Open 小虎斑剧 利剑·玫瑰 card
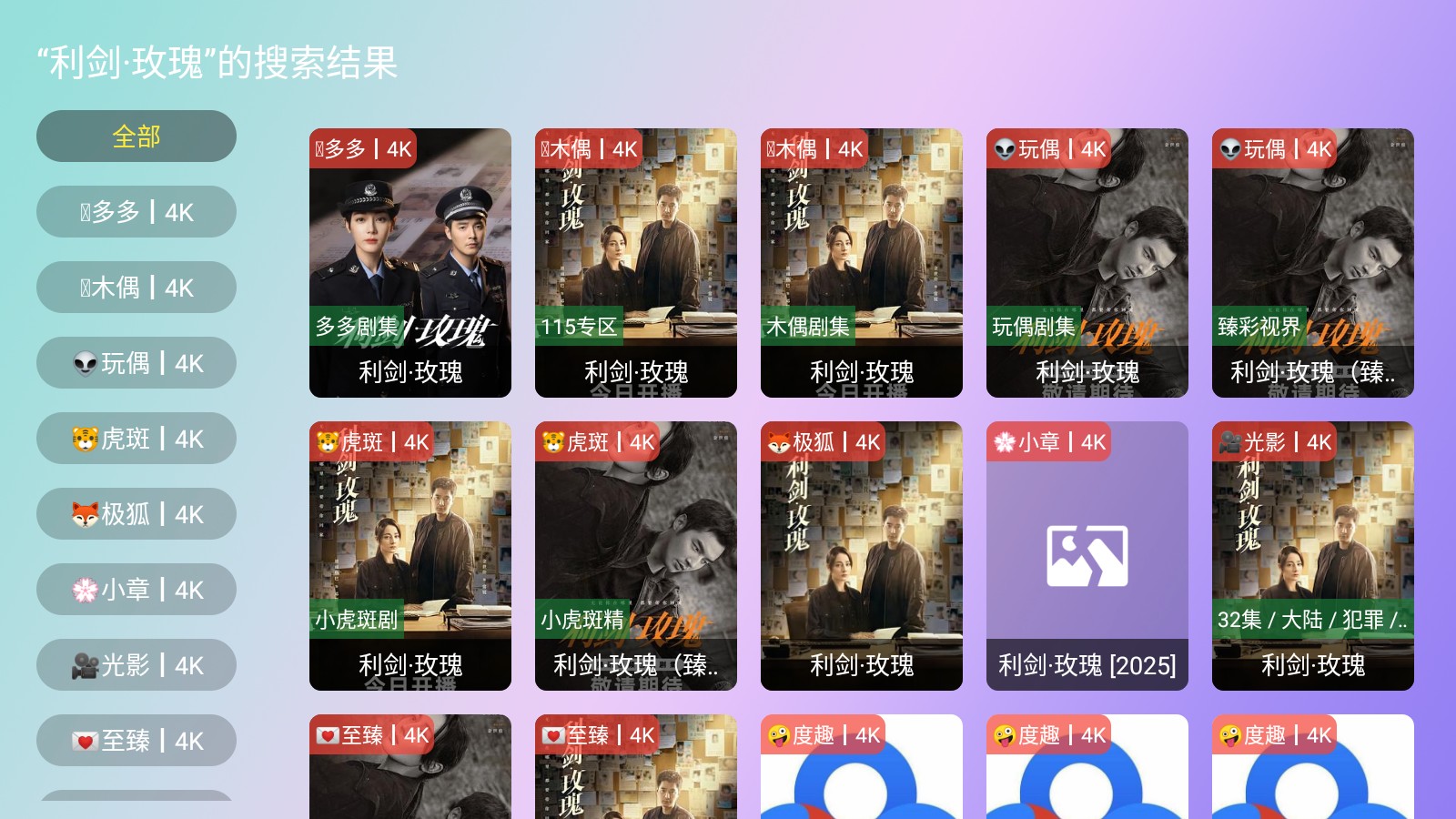 [x=410, y=556]
